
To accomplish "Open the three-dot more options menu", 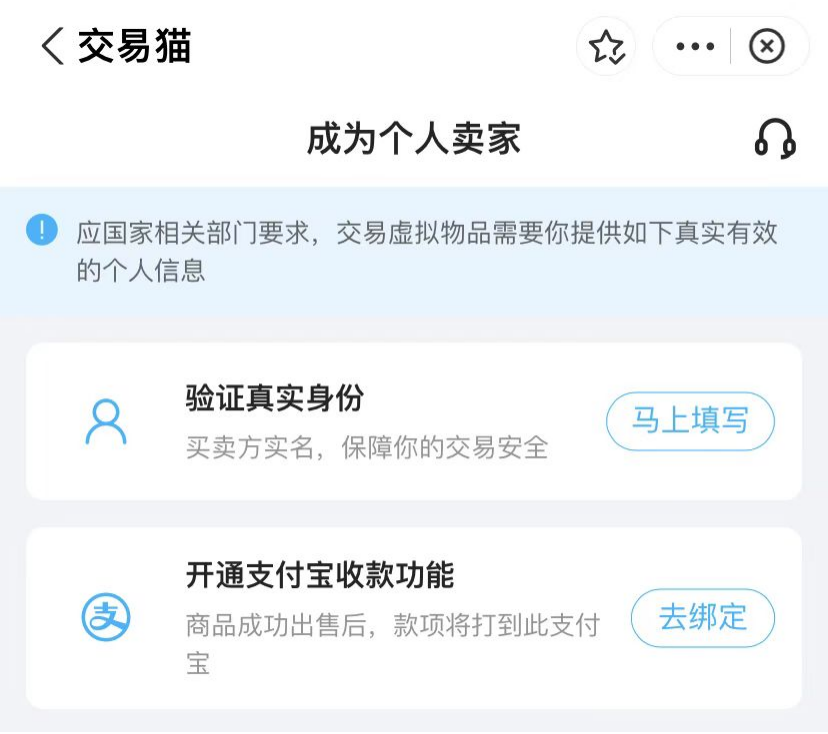I will pyautogui.click(x=695, y=46).
